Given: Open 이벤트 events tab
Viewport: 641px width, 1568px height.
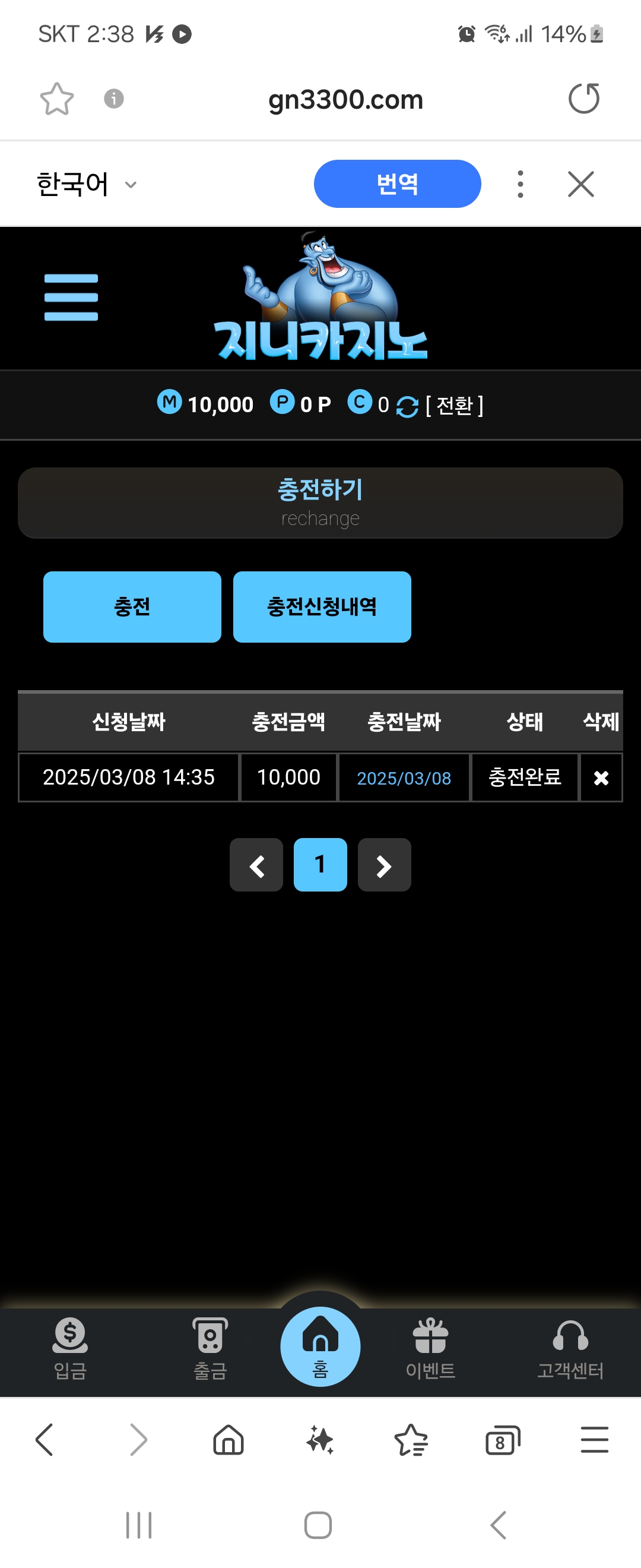Looking at the screenshot, I should 430,1348.
